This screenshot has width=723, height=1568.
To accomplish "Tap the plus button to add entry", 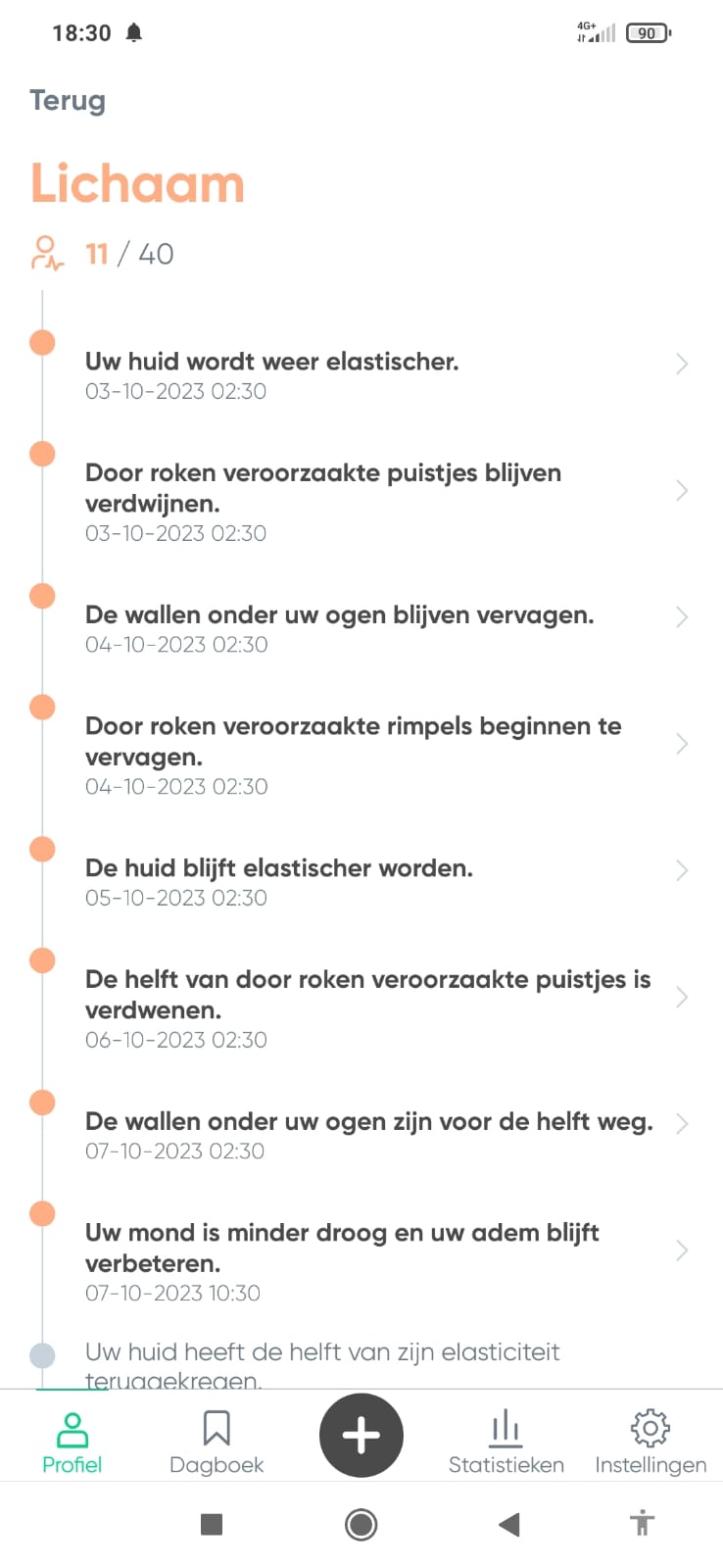I will [361, 1436].
